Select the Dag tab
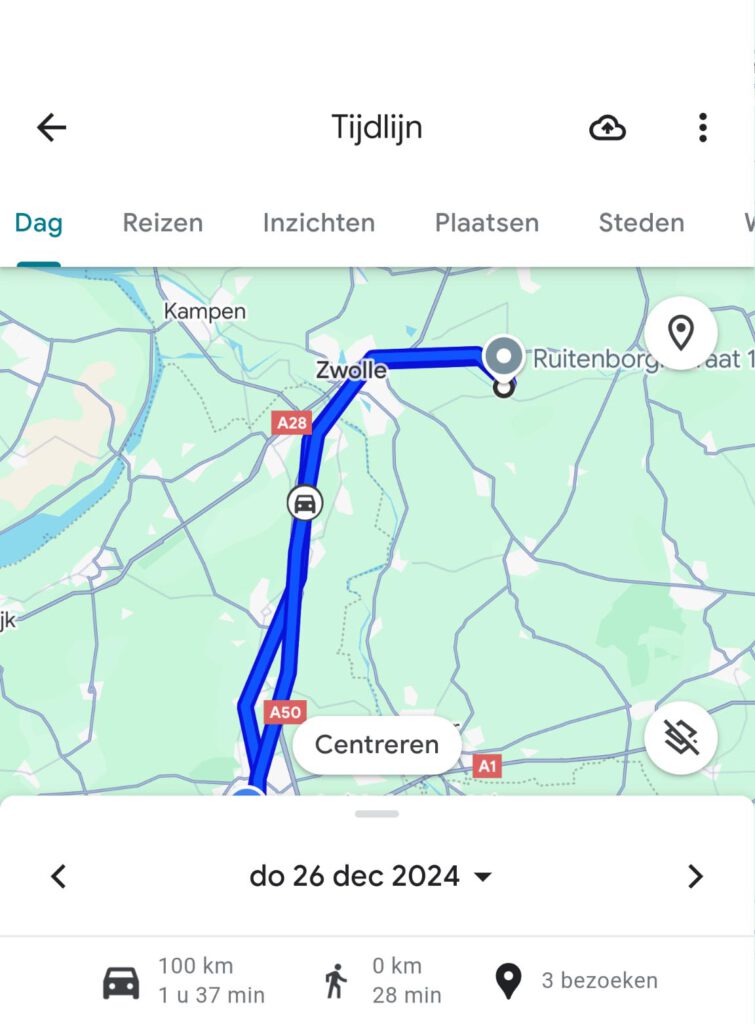This screenshot has height=1024, width=755. [38, 223]
